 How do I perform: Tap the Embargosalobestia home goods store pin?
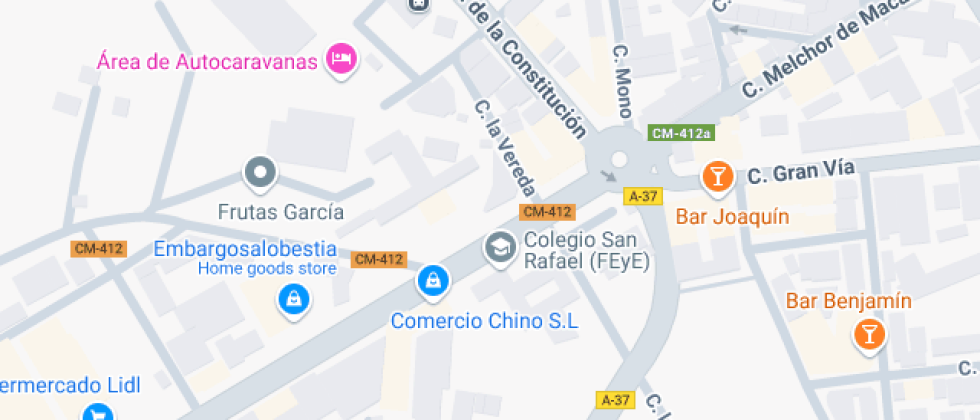pyautogui.click(x=293, y=297)
